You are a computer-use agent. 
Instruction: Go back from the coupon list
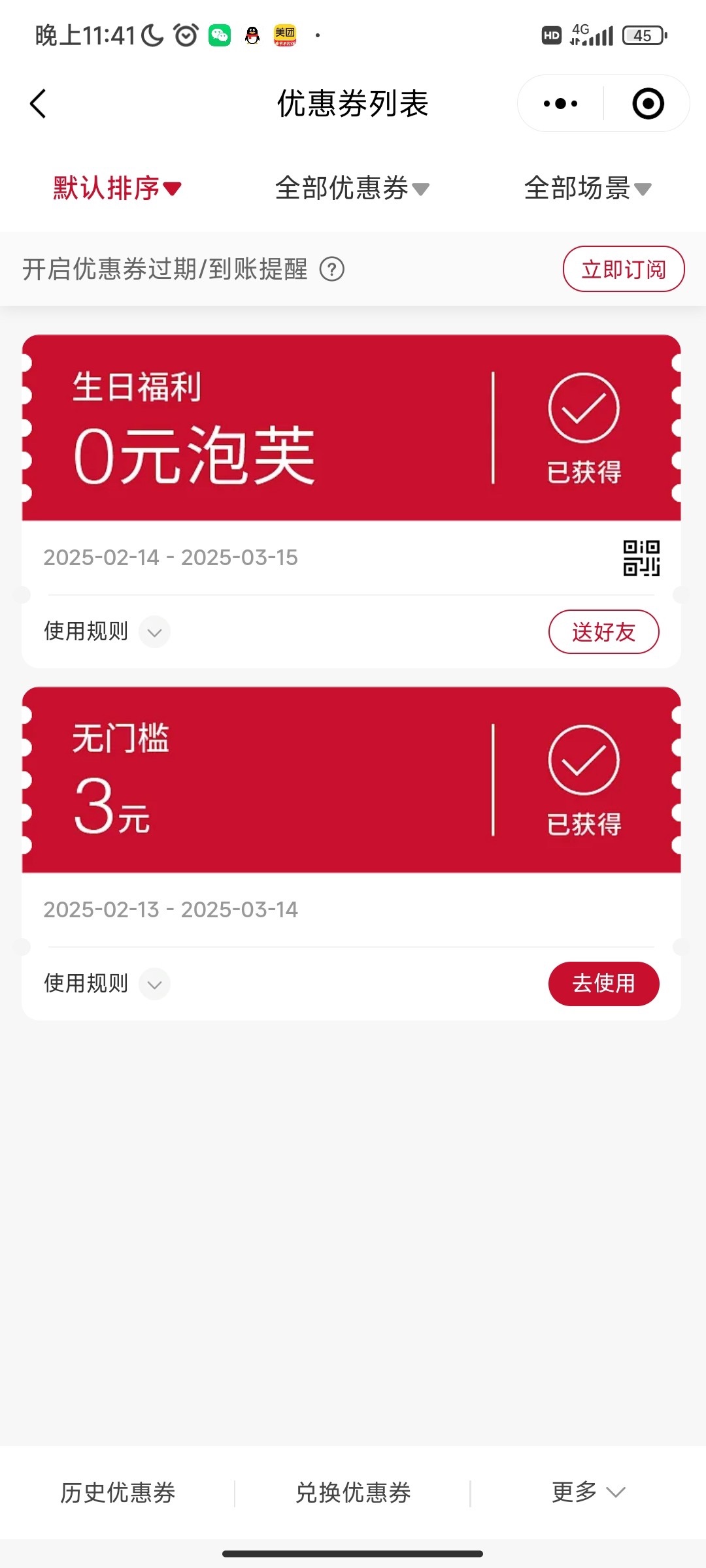pyautogui.click(x=38, y=104)
